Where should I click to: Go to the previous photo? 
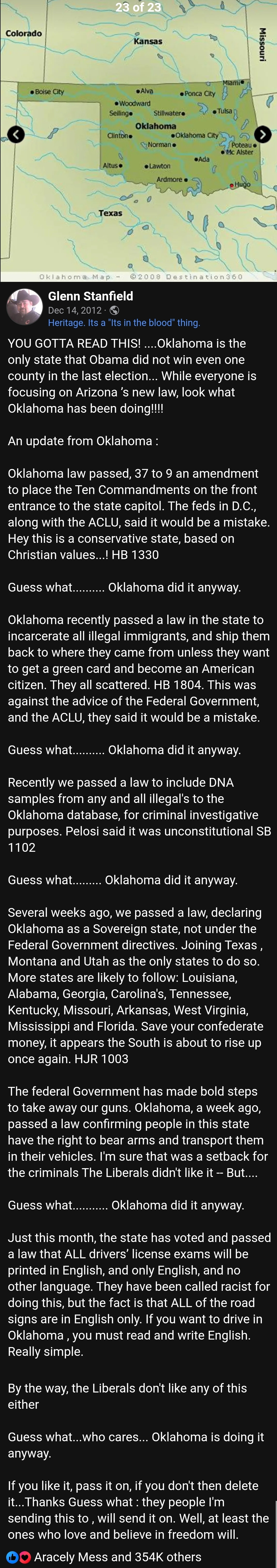pos(16,134)
